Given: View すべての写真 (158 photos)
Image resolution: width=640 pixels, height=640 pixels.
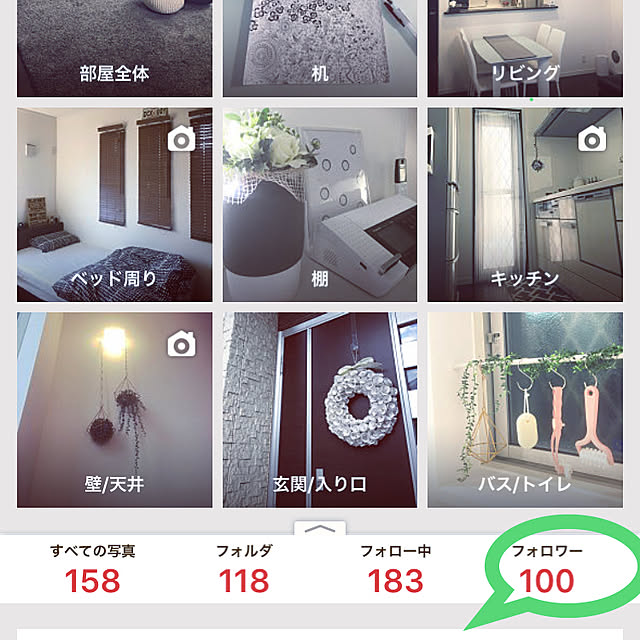Looking at the screenshot, I should (92, 569).
